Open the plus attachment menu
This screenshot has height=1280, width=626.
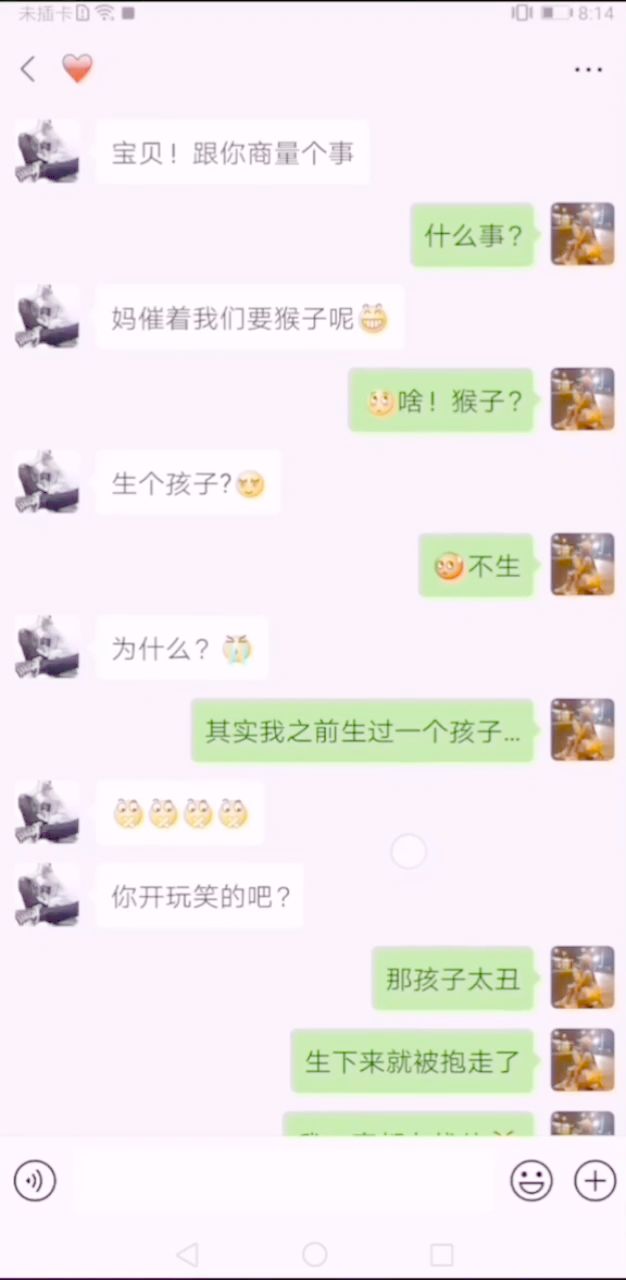point(595,1181)
